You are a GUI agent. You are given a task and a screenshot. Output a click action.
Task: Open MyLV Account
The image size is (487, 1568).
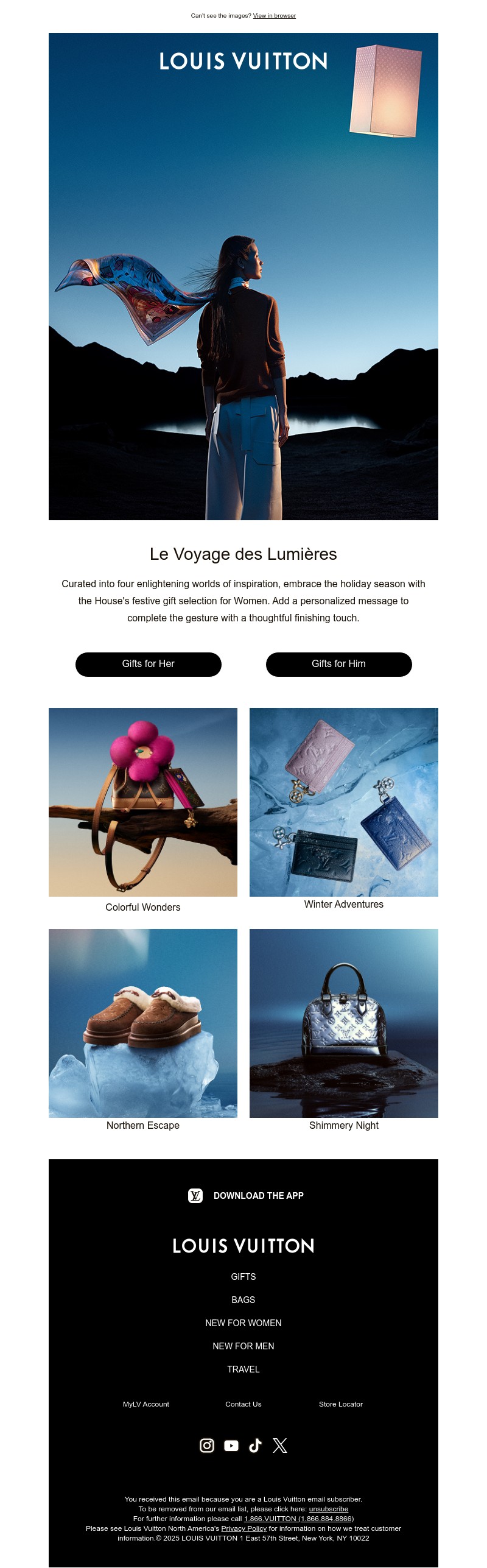(146, 1404)
